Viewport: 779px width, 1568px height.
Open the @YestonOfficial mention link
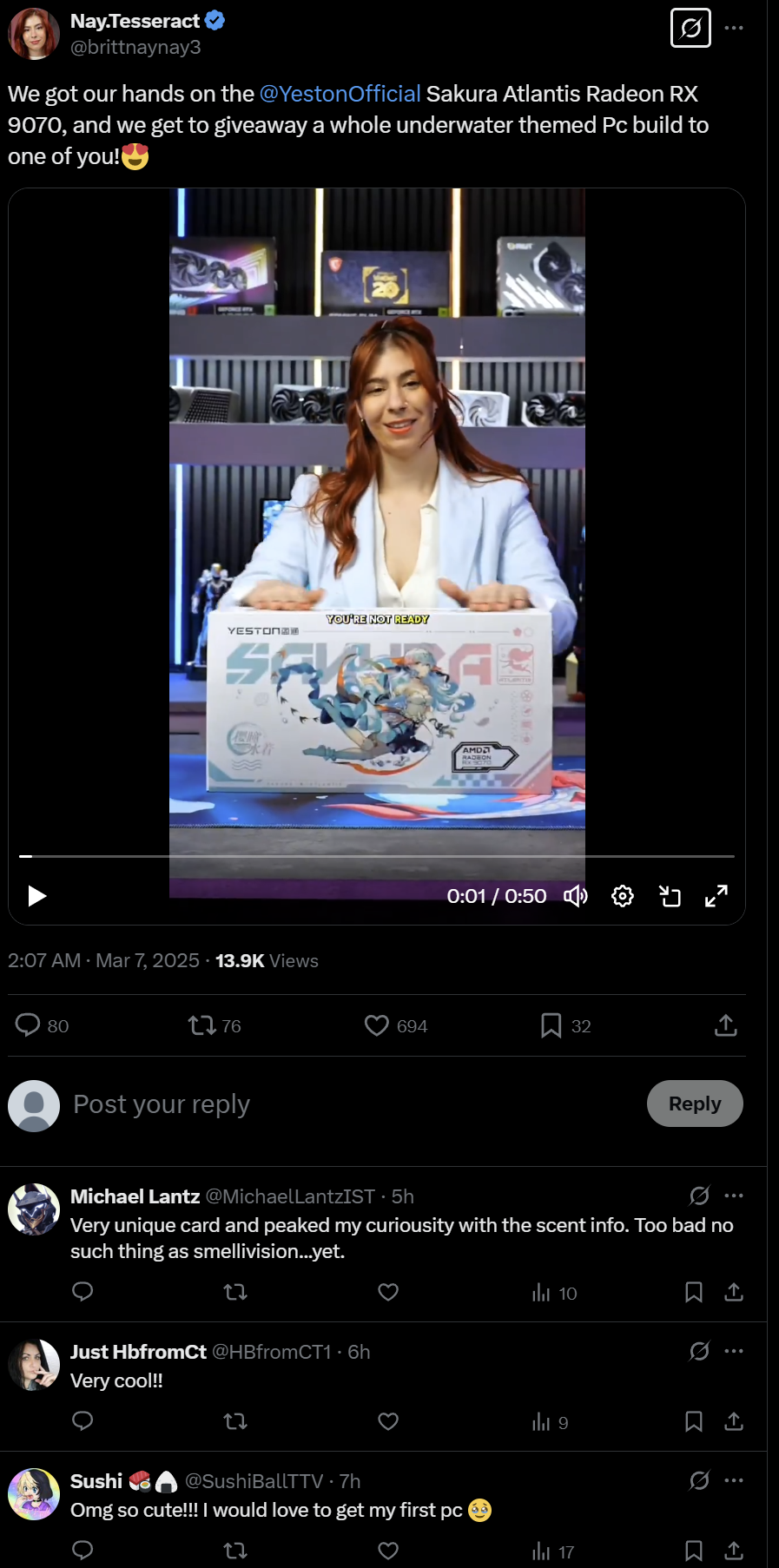tap(340, 94)
